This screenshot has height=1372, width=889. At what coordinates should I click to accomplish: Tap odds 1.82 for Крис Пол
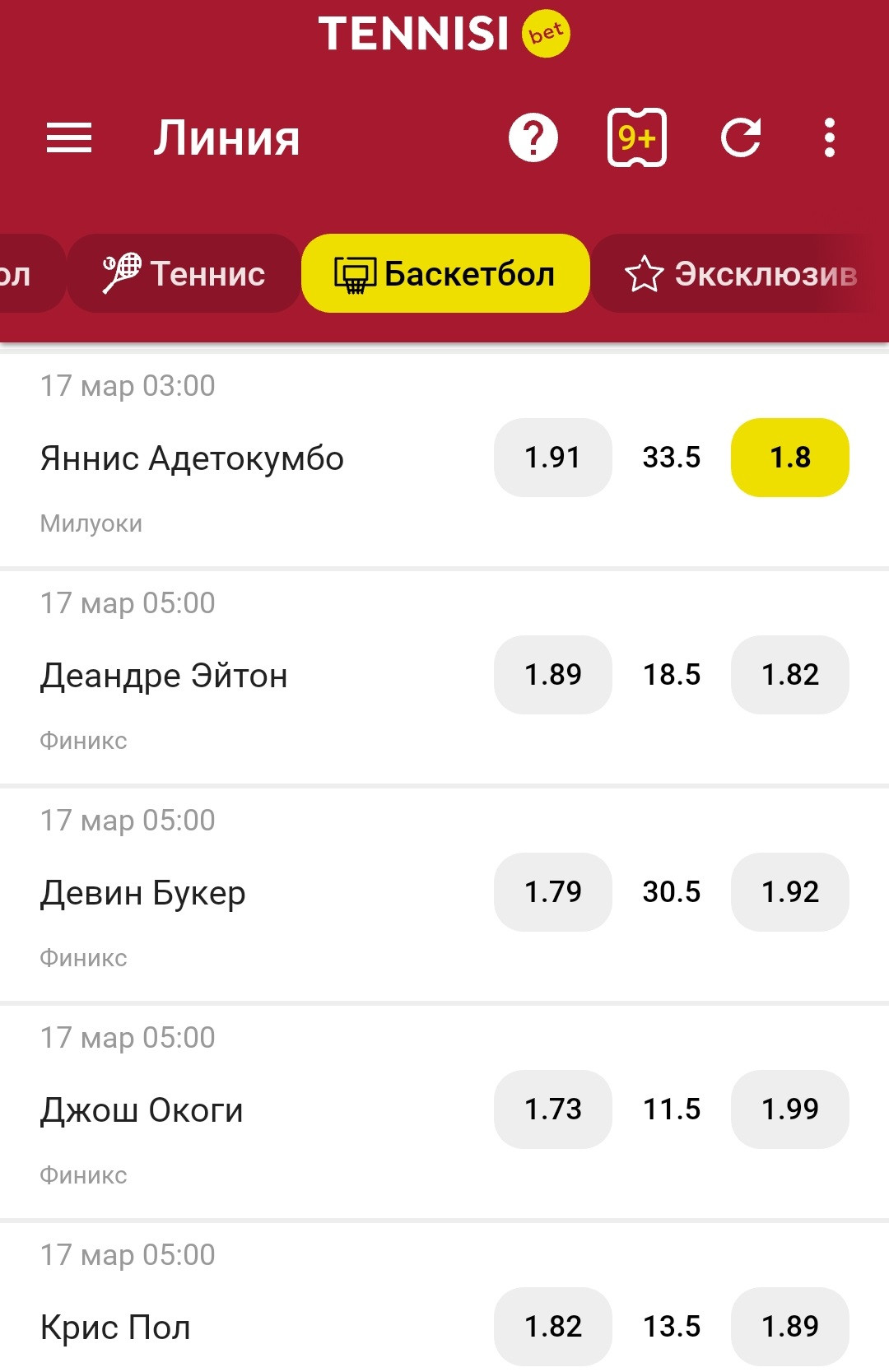553,1327
